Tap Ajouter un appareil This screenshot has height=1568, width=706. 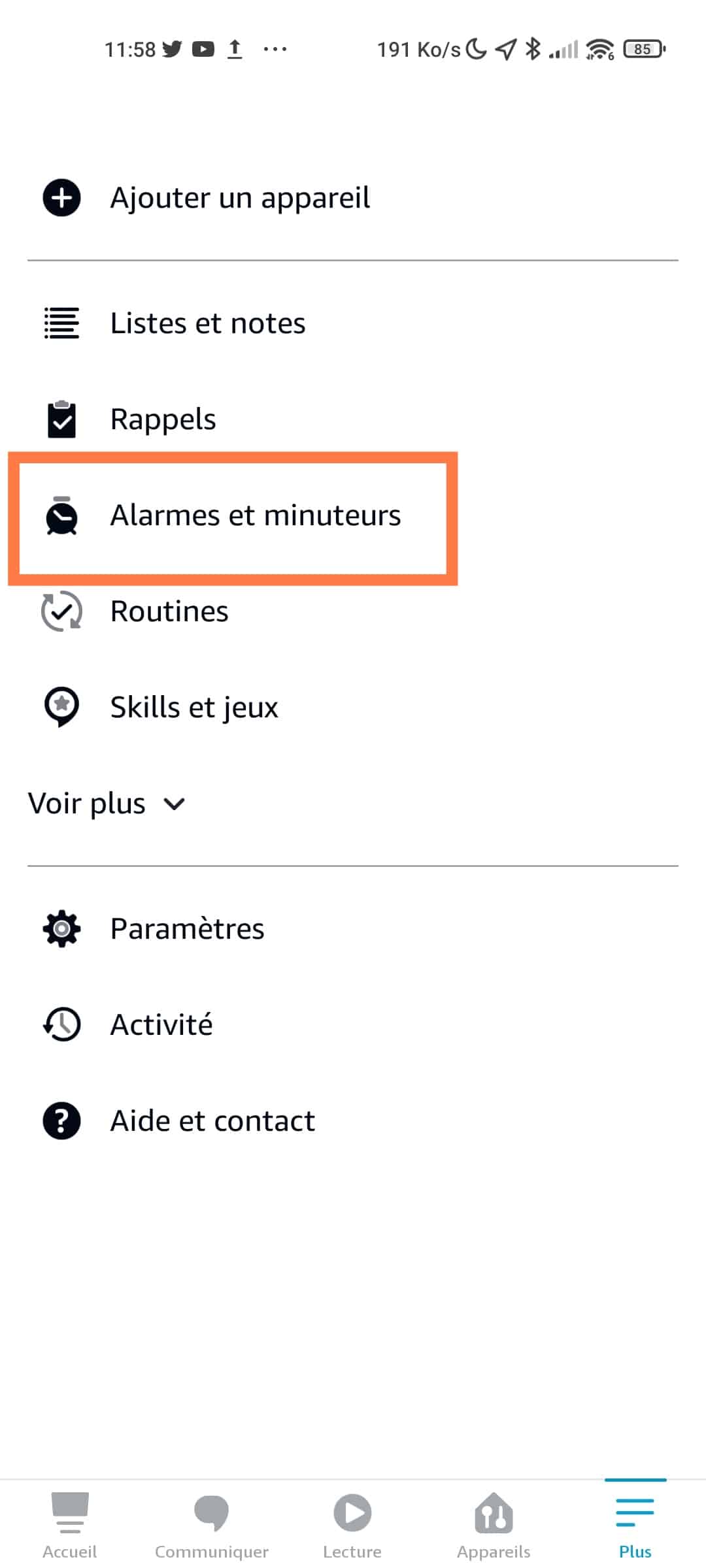353,198
